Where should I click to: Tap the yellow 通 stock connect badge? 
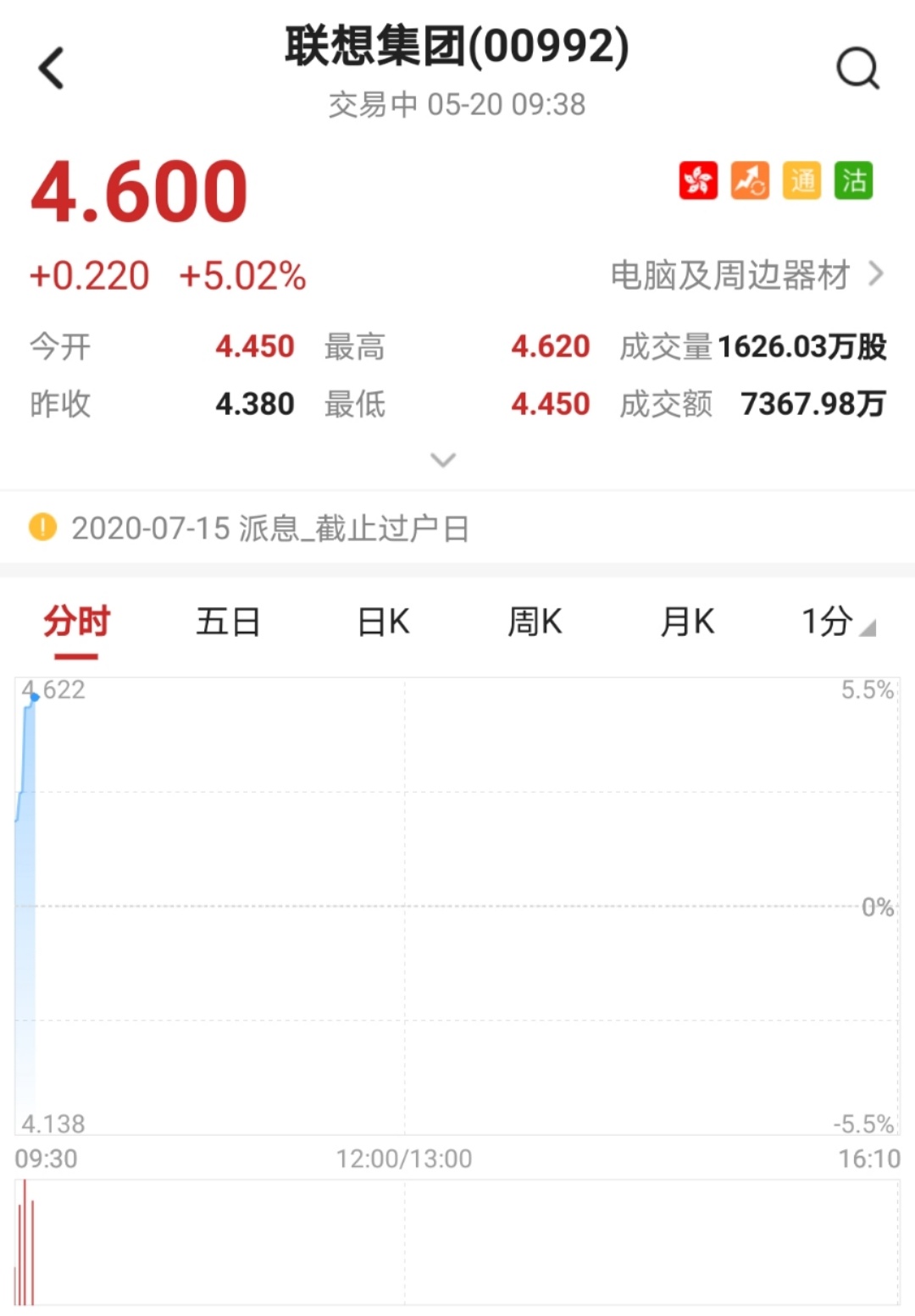pos(801,180)
